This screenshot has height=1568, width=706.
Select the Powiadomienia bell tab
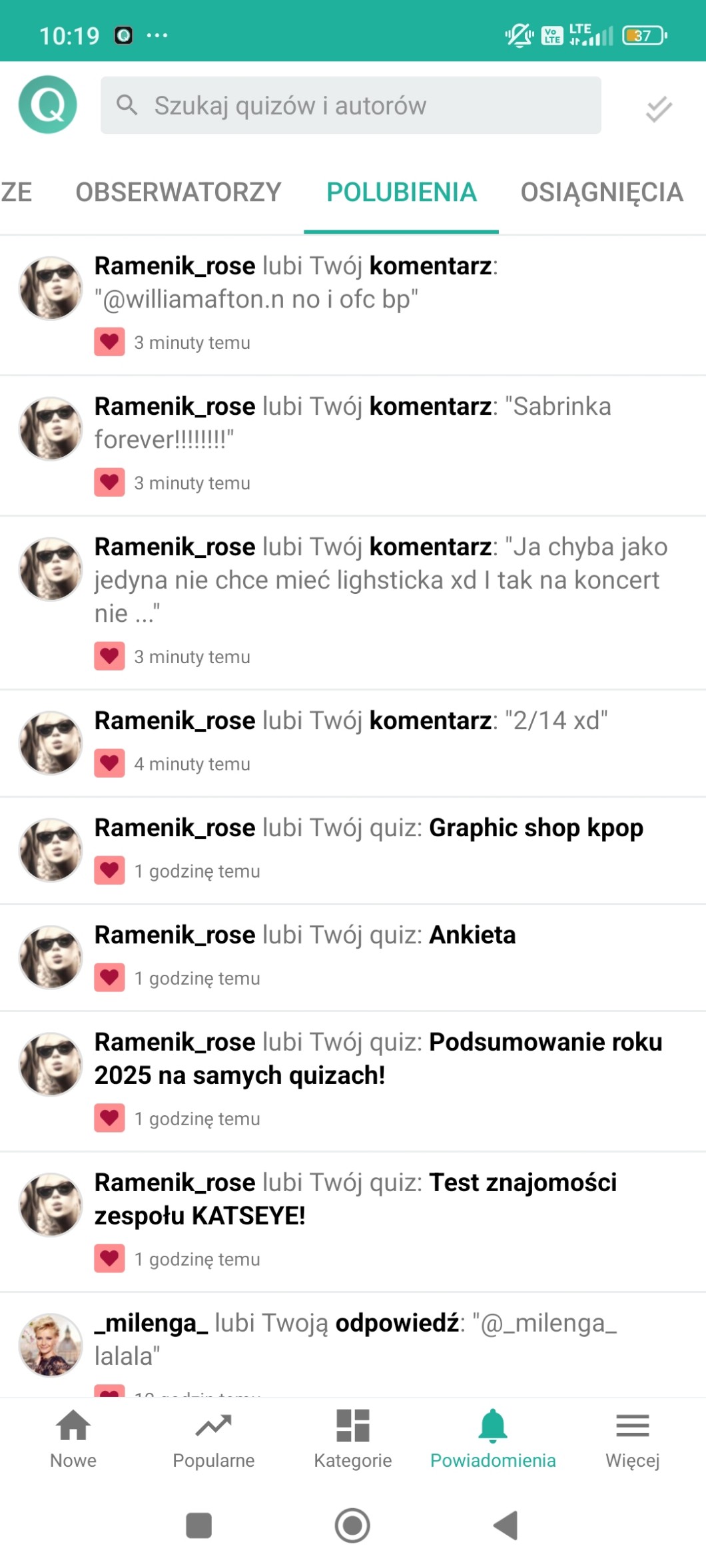(493, 1439)
